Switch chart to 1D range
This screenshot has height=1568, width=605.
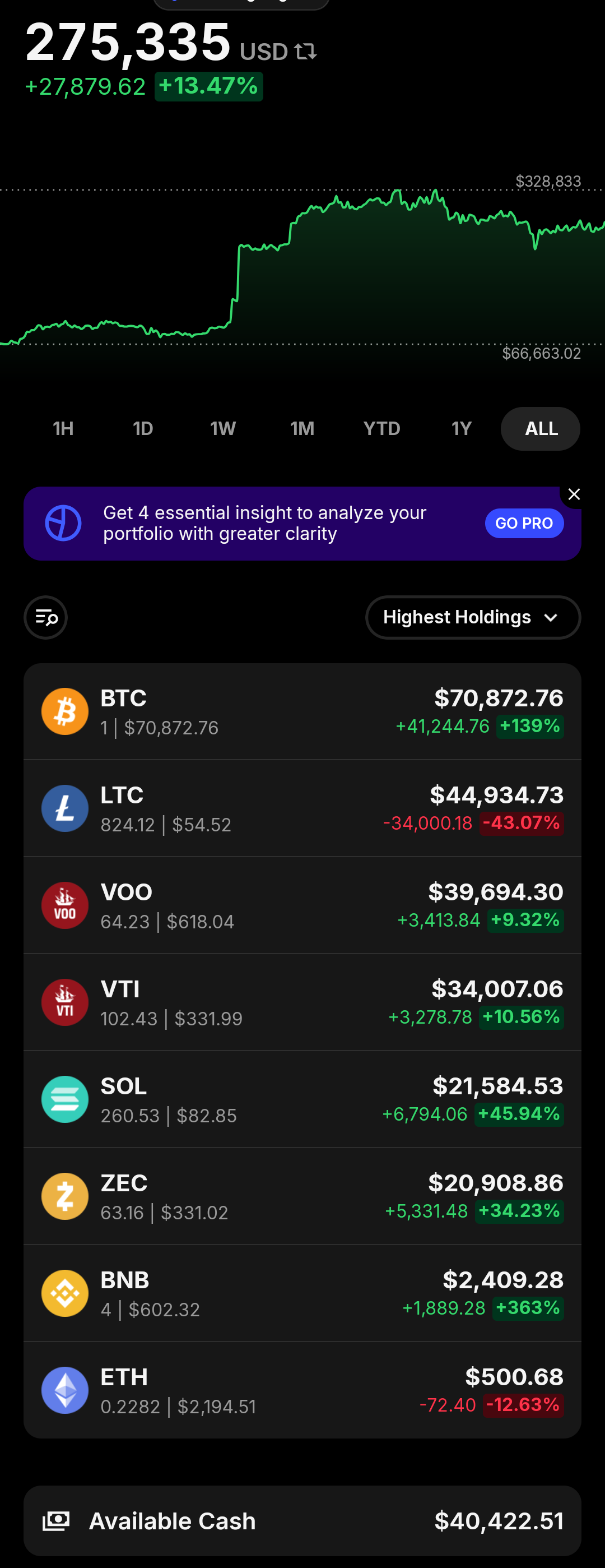[x=143, y=428]
